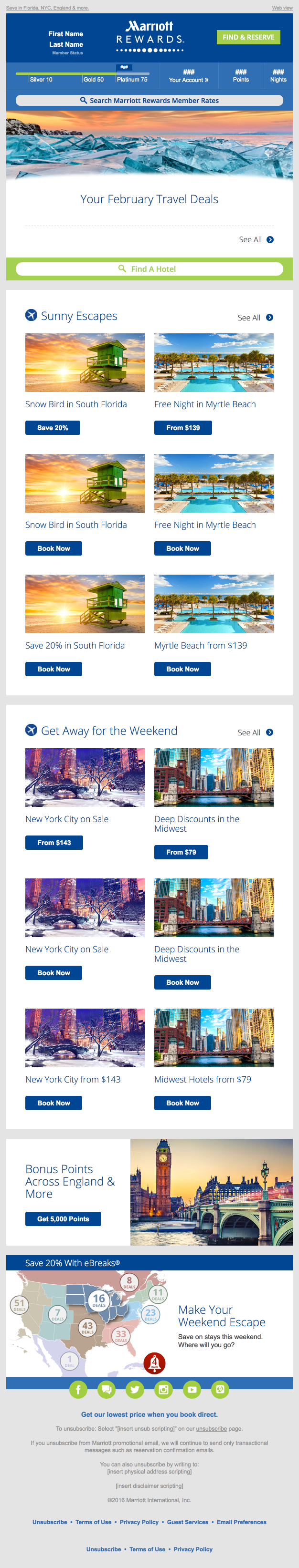Open Marriott's Facebook page icon
Screen dimensions: 299x1568
click(x=78, y=1390)
